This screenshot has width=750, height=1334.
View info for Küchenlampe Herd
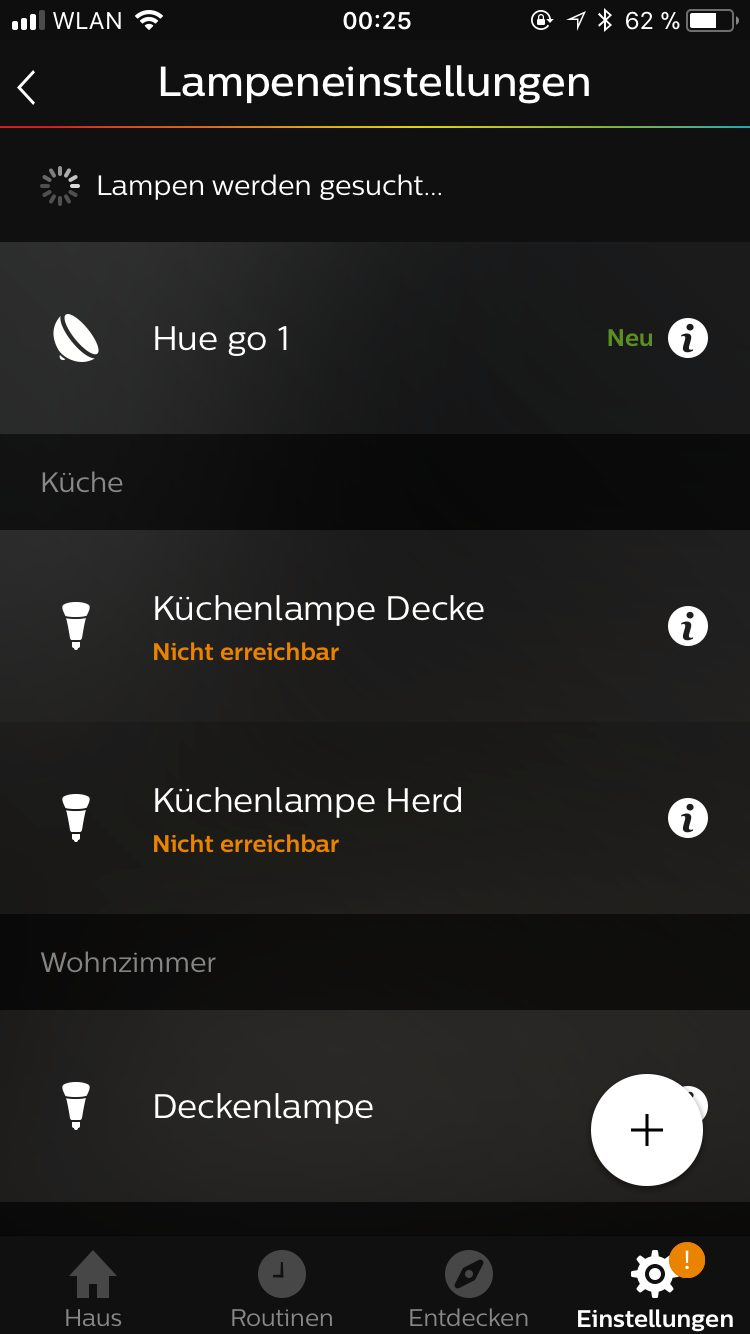[x=688, y=818]
